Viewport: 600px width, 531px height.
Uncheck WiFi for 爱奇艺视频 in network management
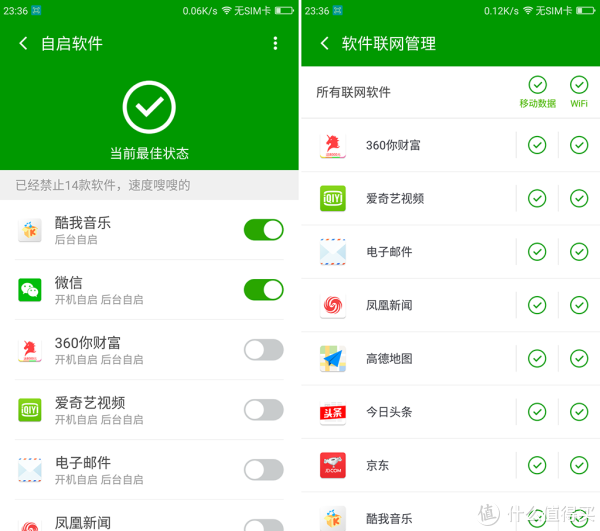pyautogui.click(x=579, y=198)
